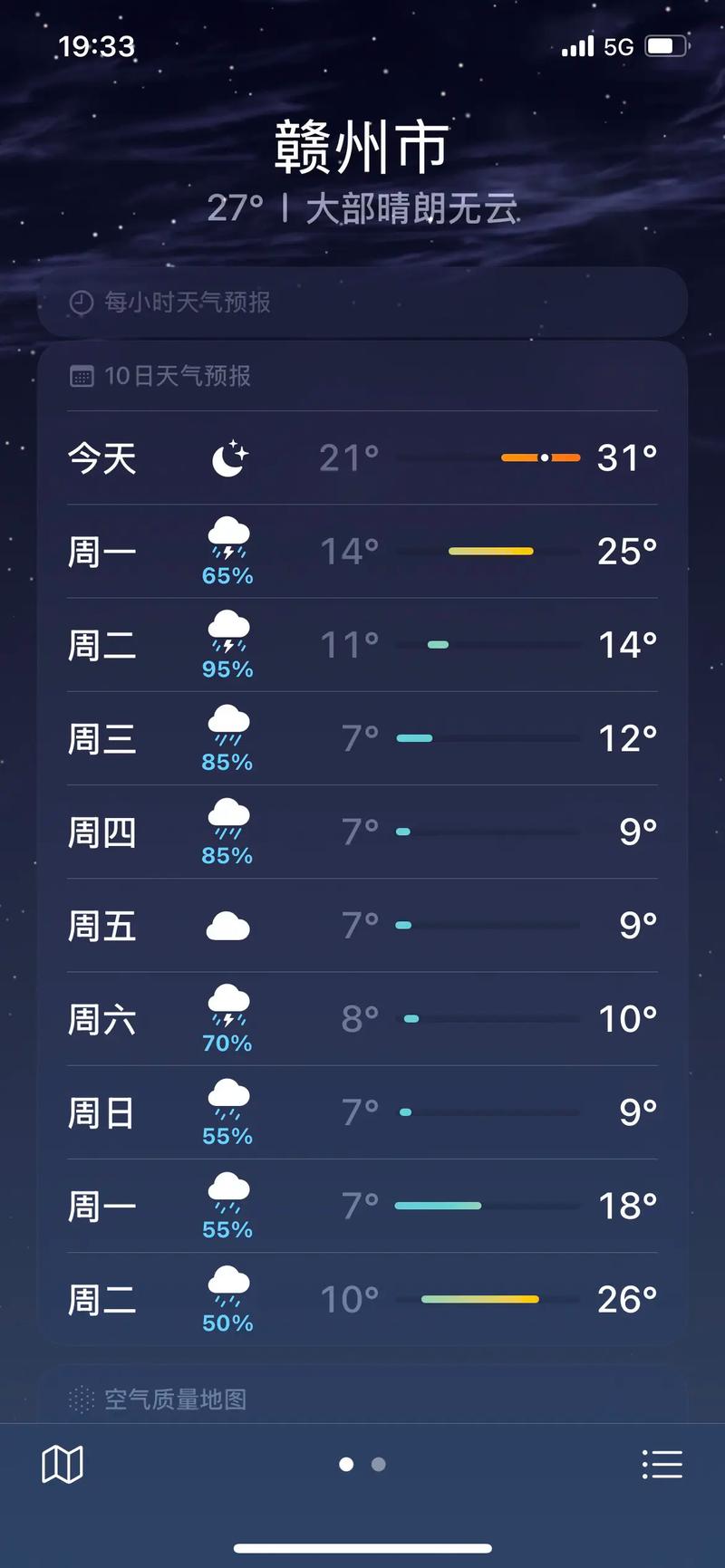Switch to the second page via page dot
Screen dimensions: 725x1568
click(x=378, y=1464)
